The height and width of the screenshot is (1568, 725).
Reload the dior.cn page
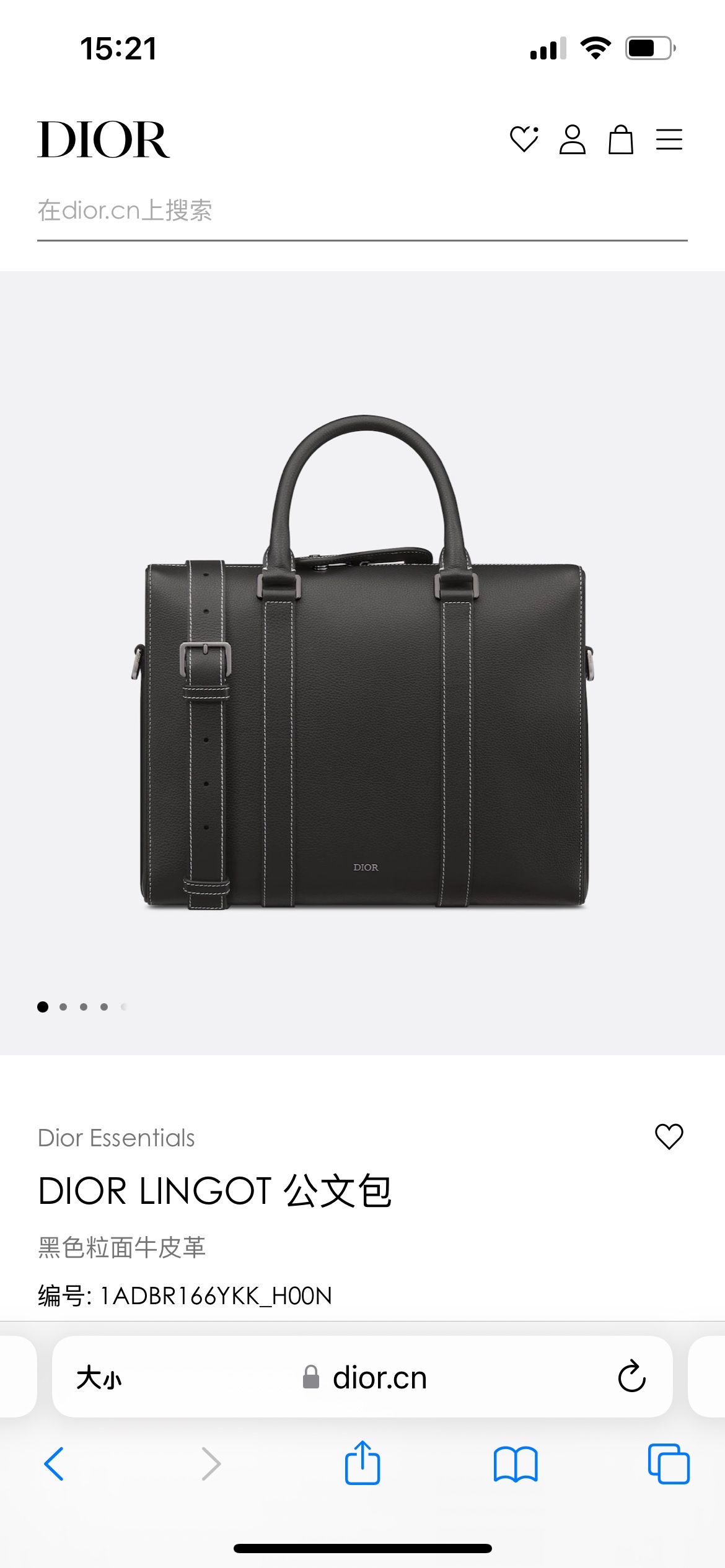pyautogui.click(x=631, y=1377)
